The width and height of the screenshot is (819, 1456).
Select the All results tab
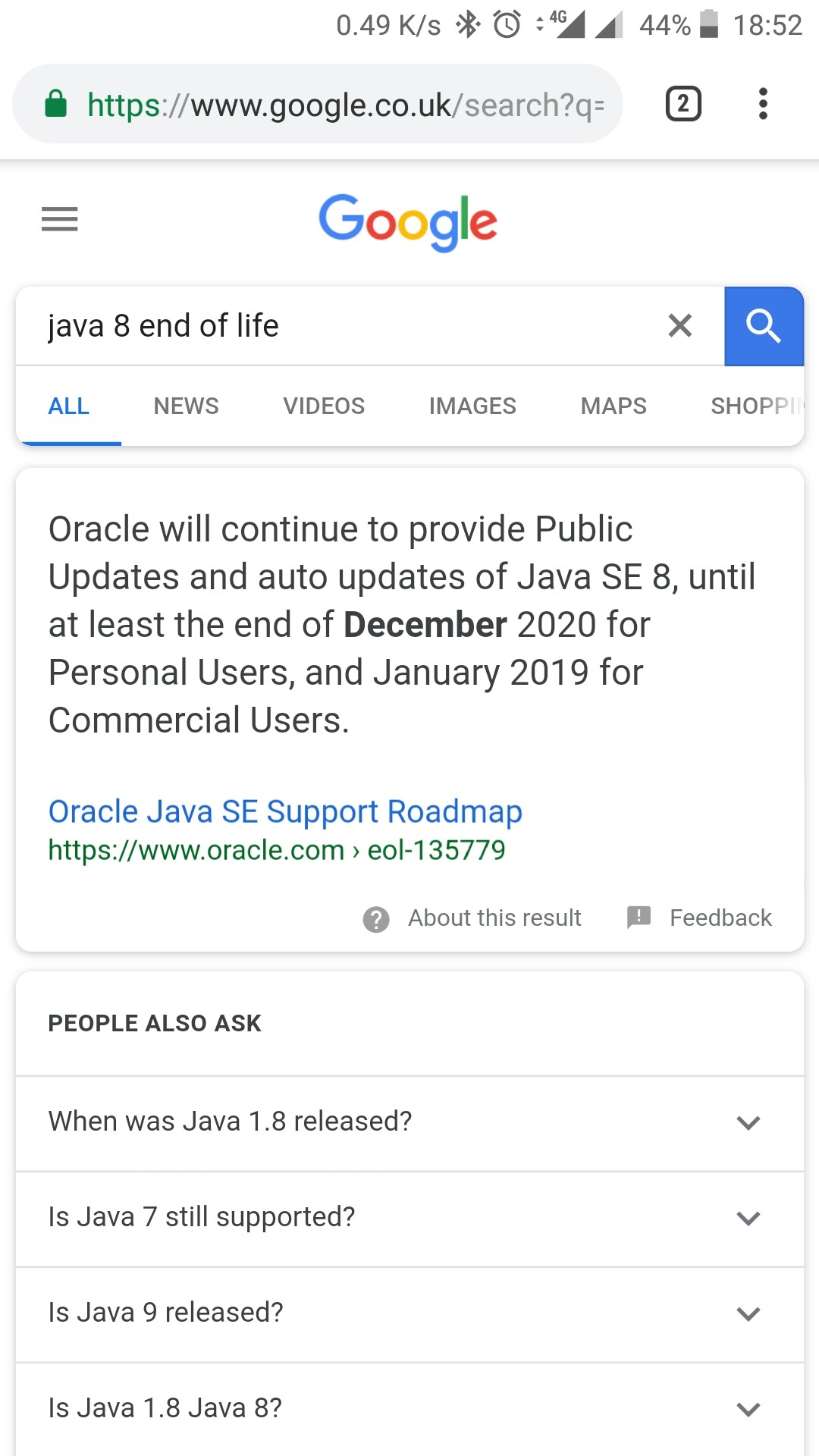(69, 406)
